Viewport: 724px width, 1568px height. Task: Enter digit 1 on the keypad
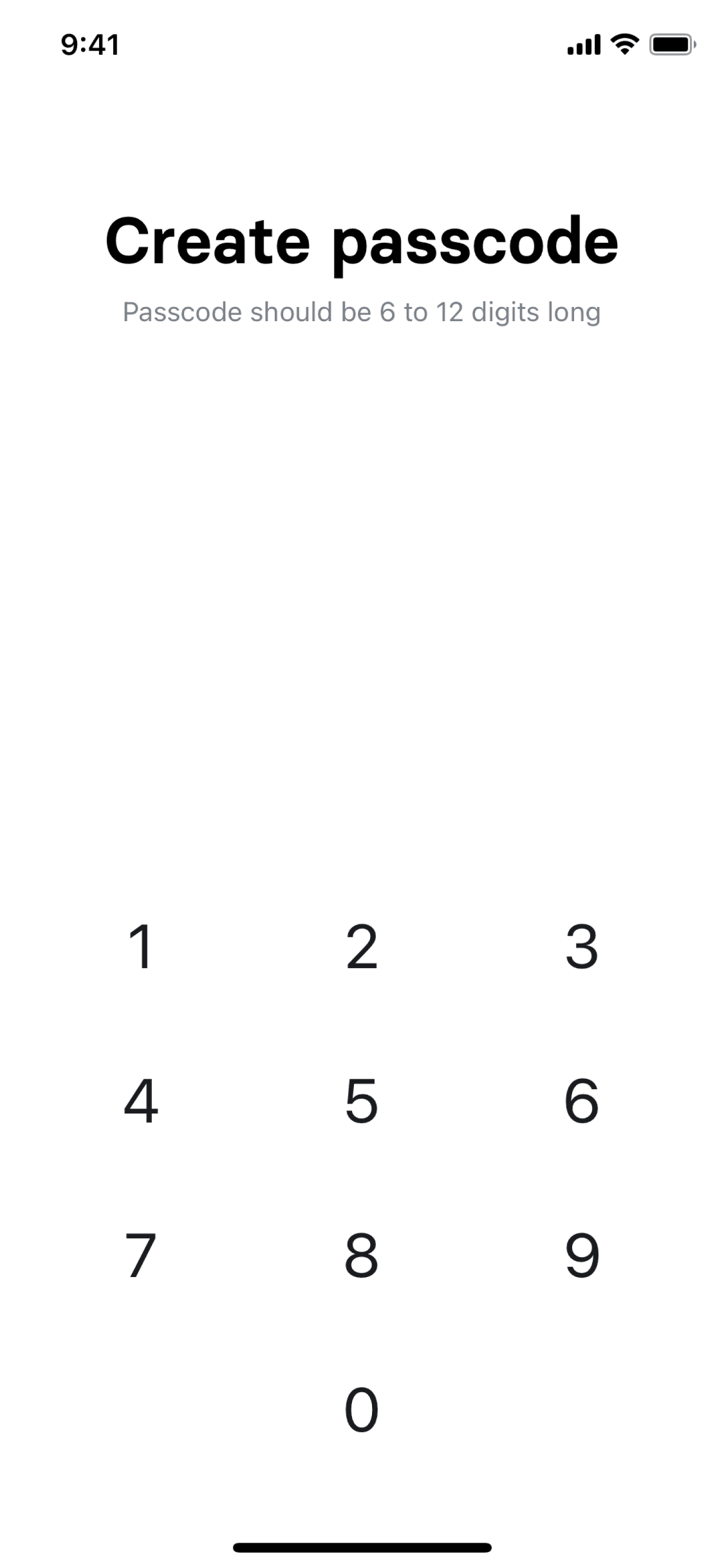tap(140, 946)
